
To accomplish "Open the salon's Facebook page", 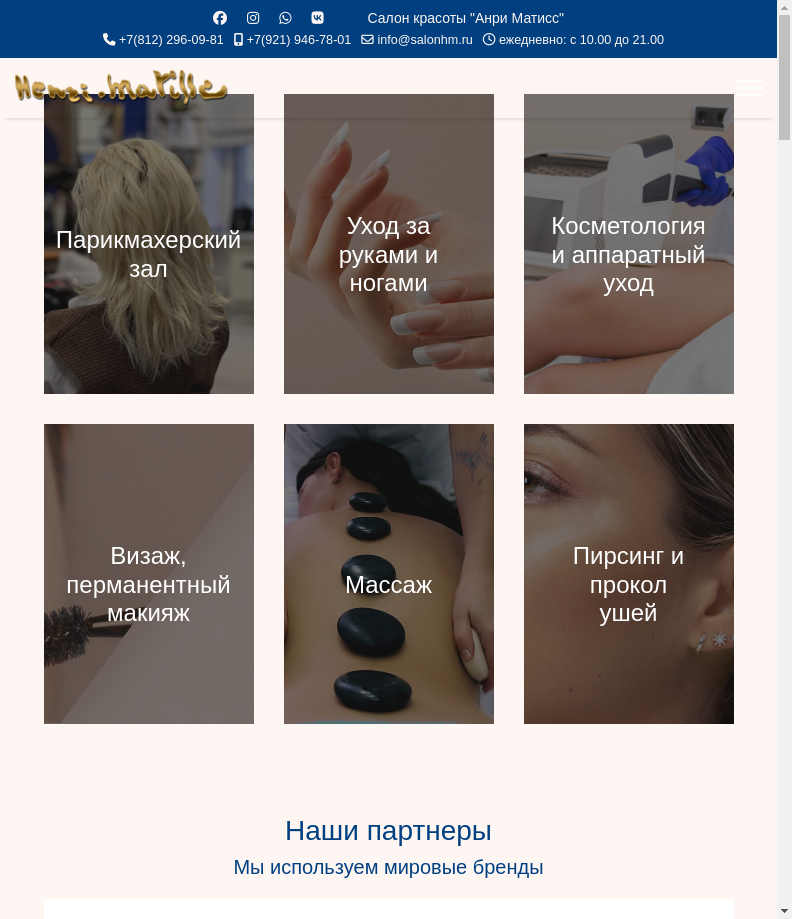I will pos(220,18).
